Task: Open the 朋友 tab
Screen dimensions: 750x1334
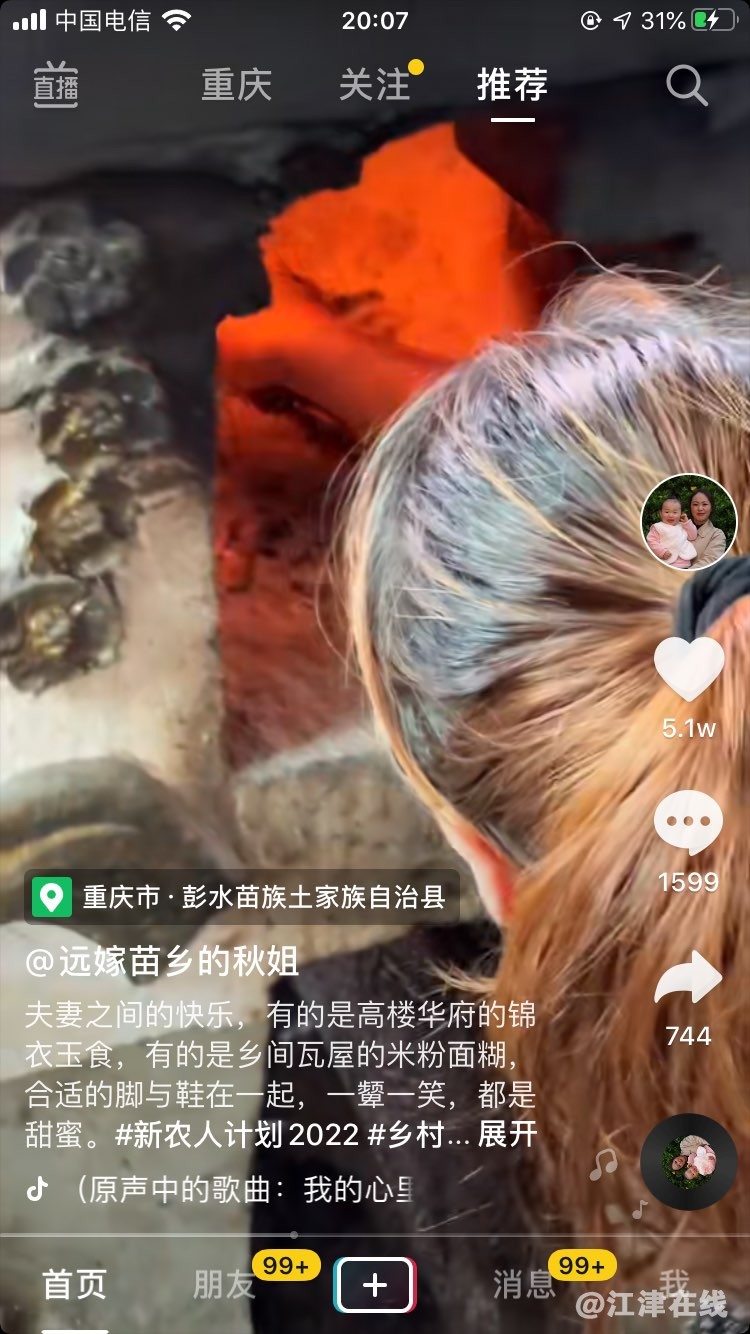Action: click(224, 1285)
